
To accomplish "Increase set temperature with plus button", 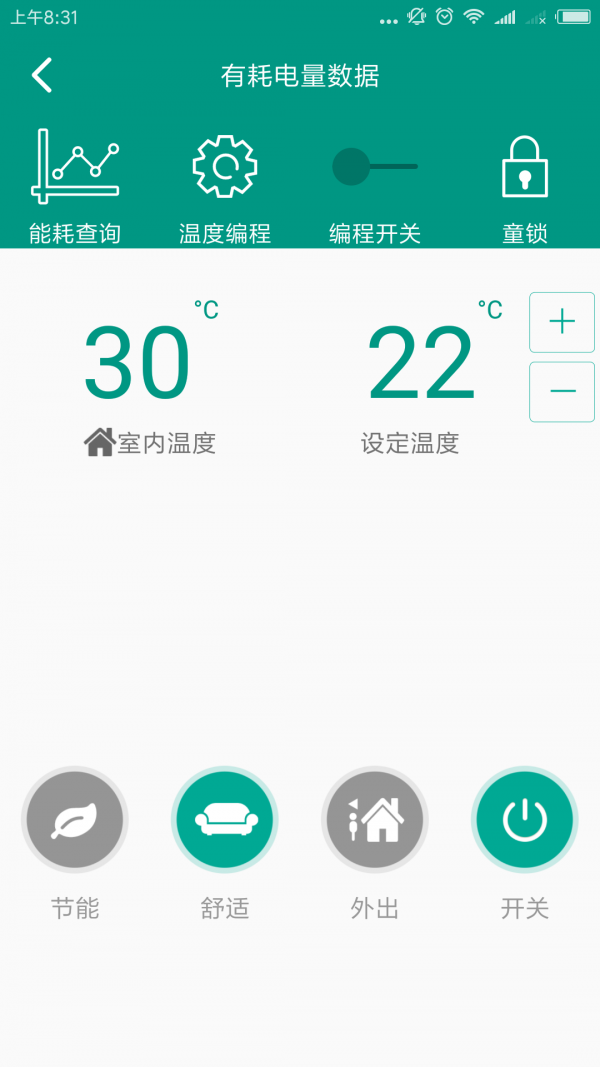I will coord(562,322).
